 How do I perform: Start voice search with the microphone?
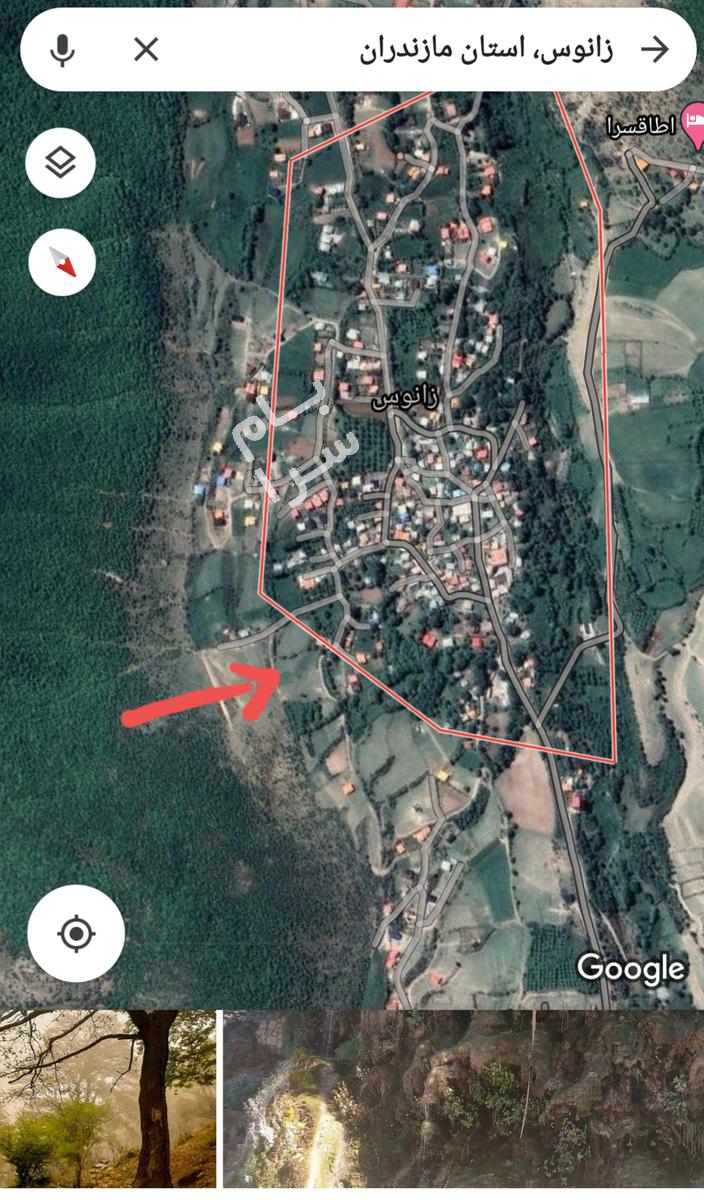62,49
